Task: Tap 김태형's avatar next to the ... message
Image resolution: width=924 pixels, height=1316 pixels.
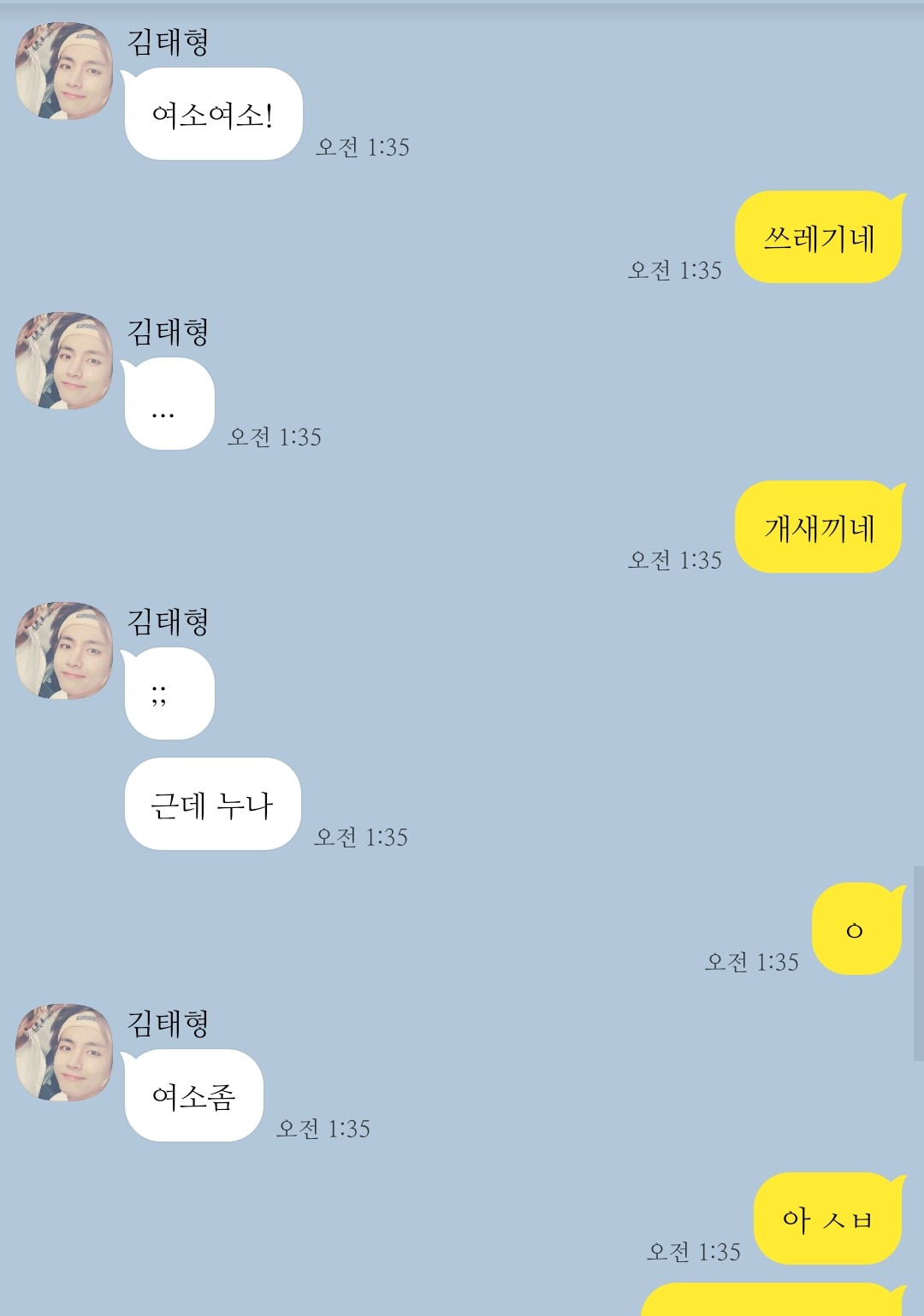Action: [x=64, y=361]
